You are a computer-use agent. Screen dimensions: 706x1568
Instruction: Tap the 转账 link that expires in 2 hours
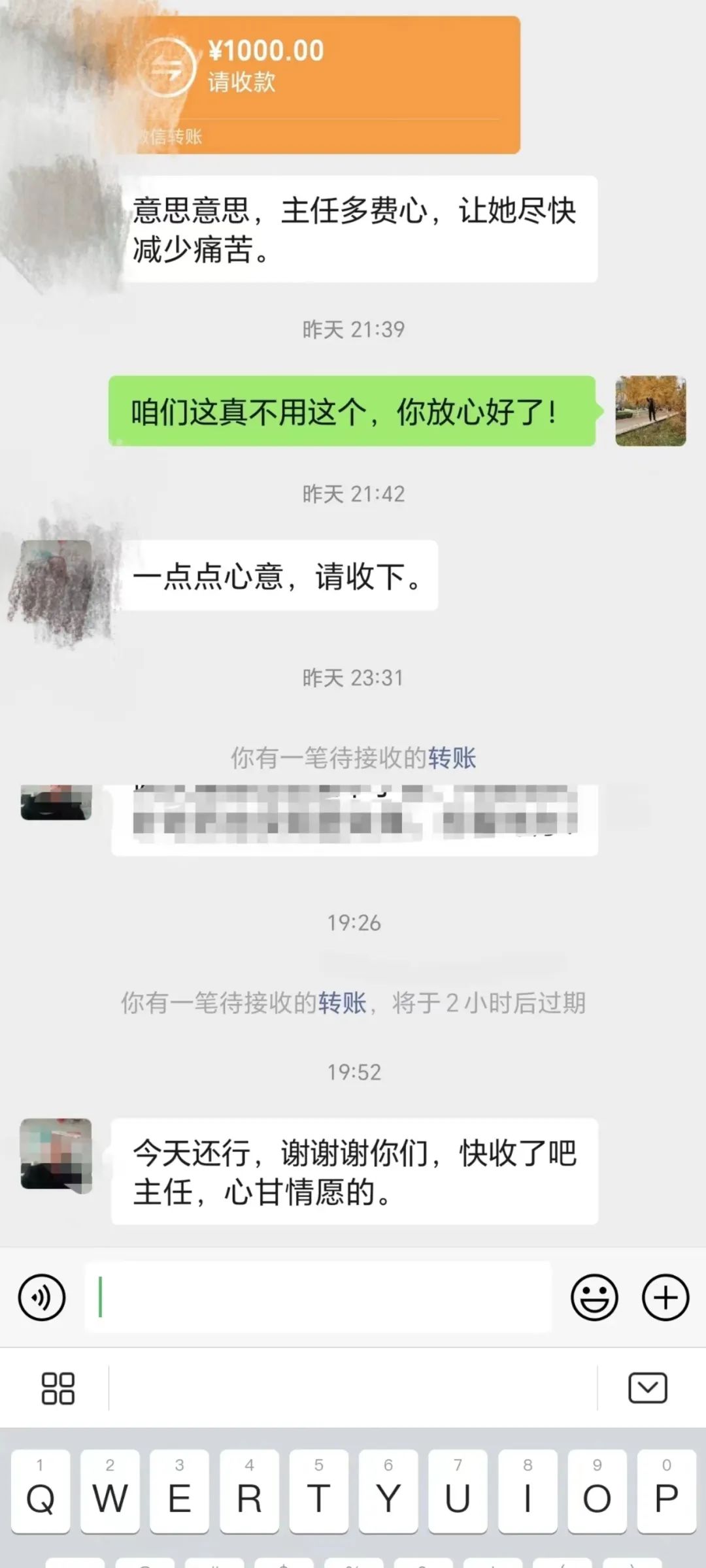point(342,1002)
